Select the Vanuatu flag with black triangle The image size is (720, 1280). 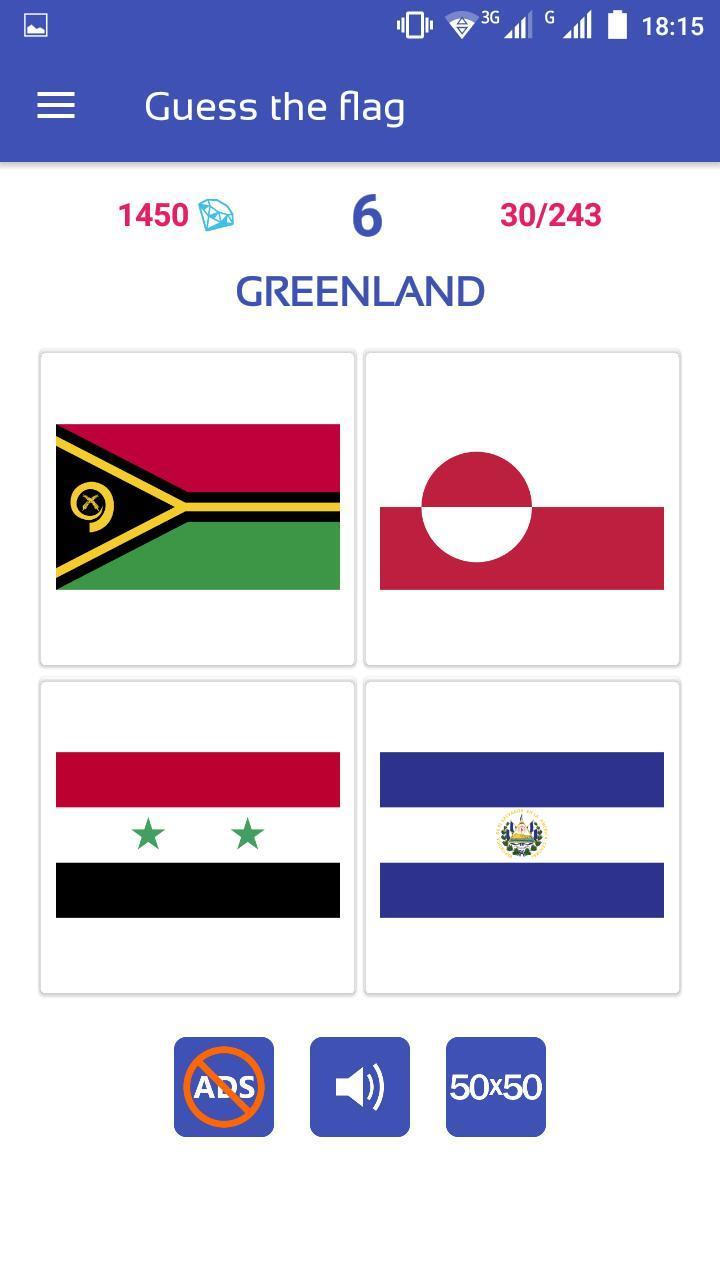point(198,508)
